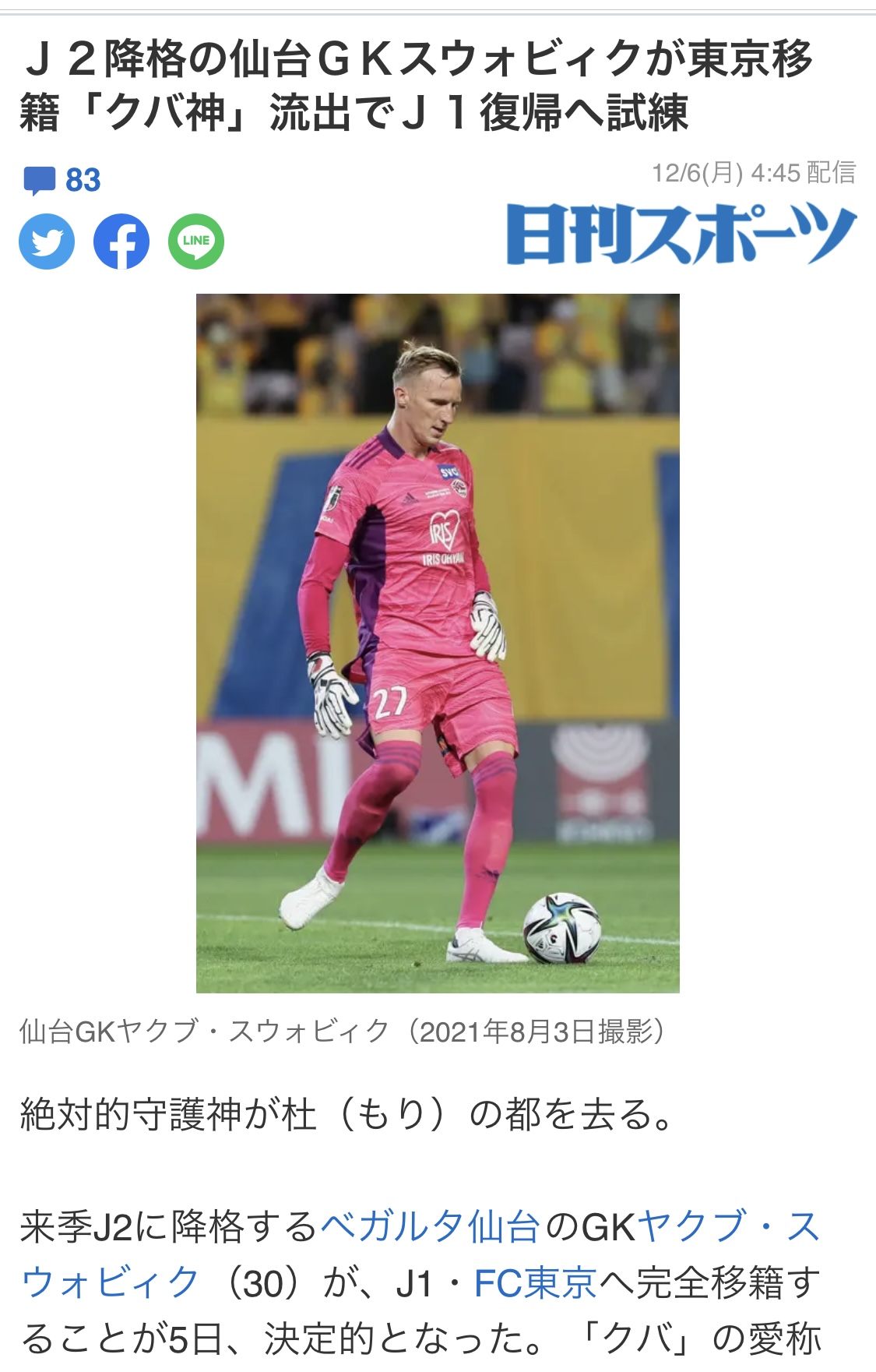The image size is (876, 1372).
Task: Share this article via LINE
Action: (x=196, y=242)
